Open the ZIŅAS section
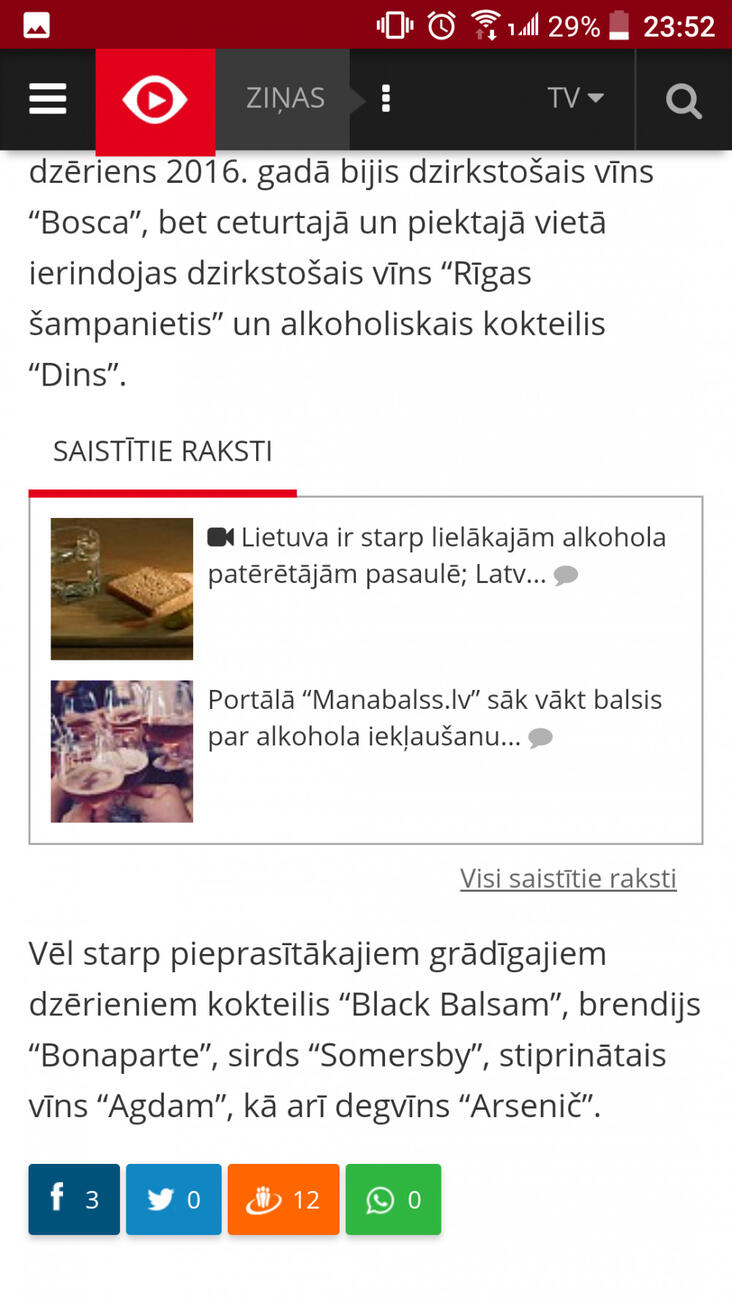The image size is (732, 1300). coord(285,98)
